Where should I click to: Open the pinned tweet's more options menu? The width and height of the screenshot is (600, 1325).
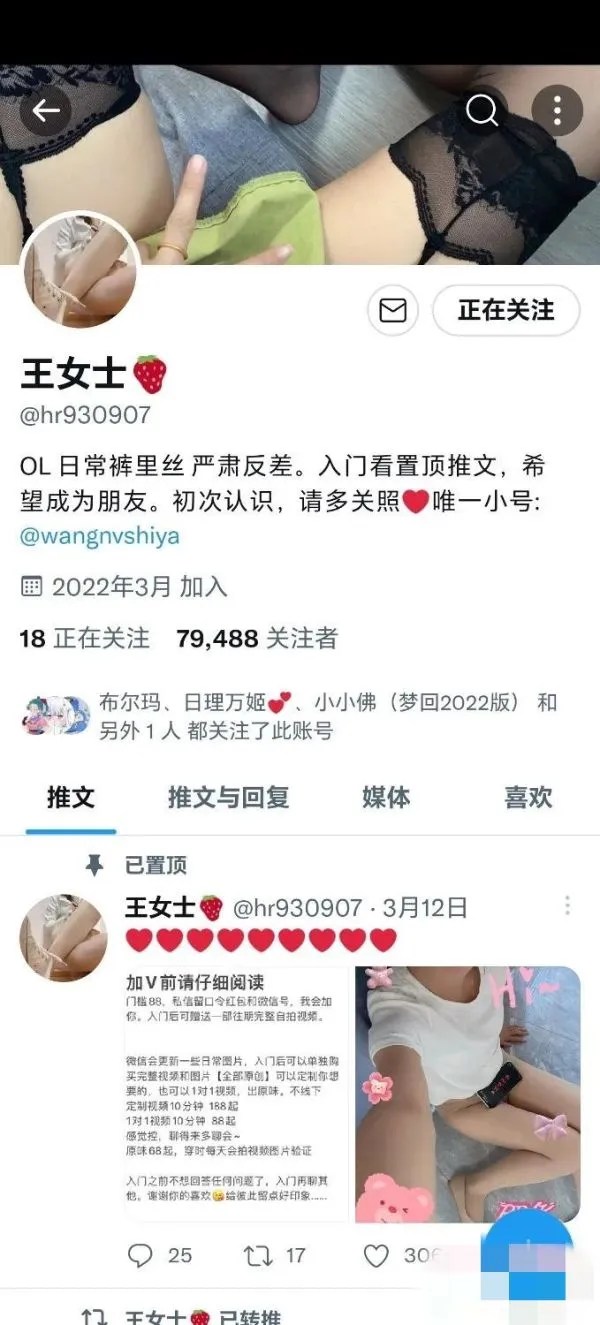(x=567, y=906)
